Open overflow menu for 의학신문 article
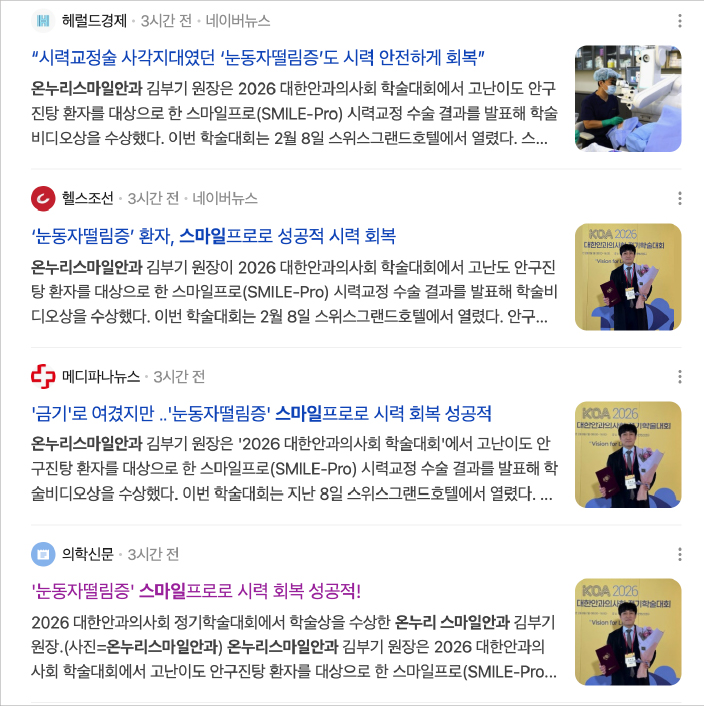 [x=680, y=554]
